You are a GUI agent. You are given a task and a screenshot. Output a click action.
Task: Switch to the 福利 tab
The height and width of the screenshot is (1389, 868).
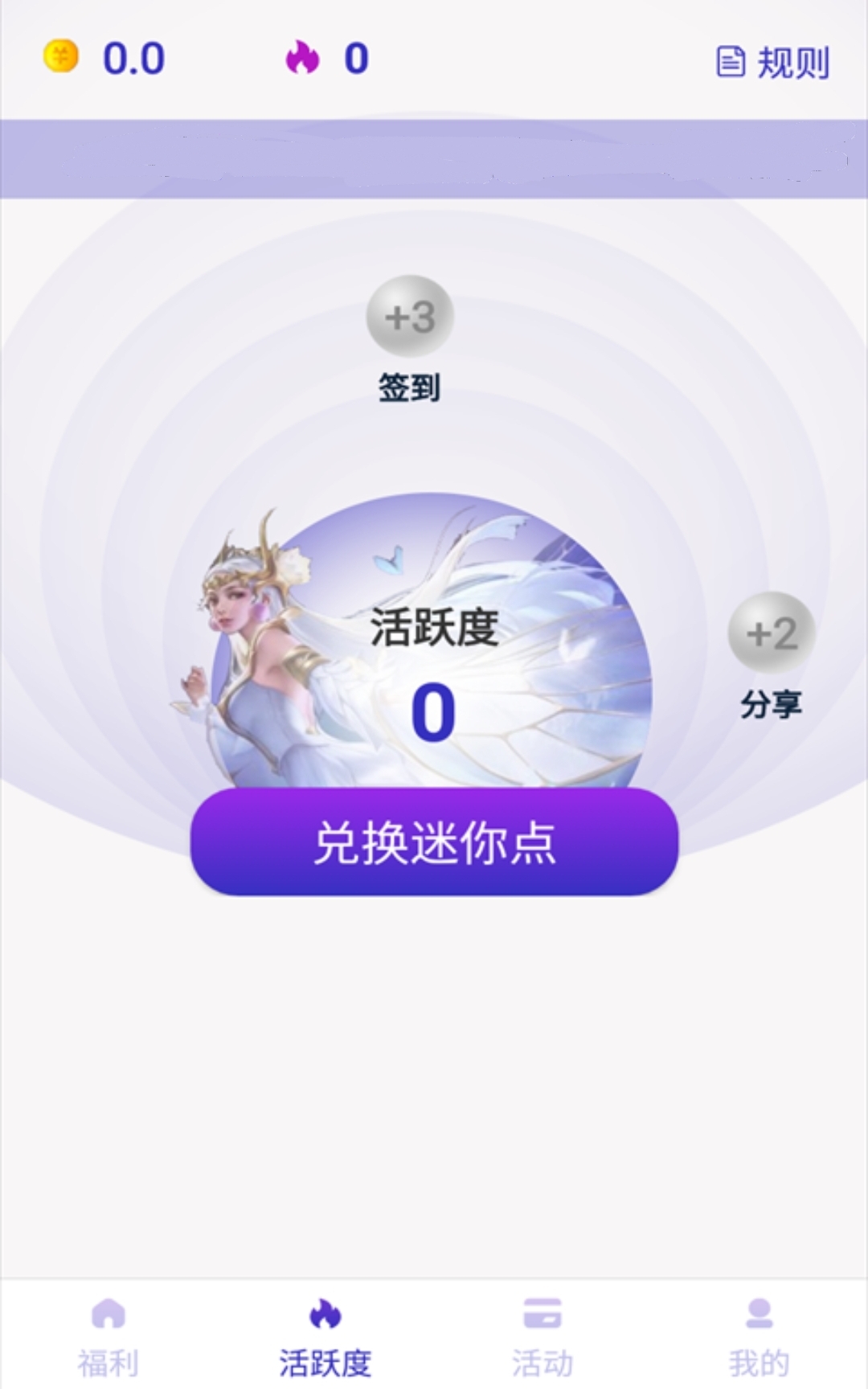point(108,1338)
